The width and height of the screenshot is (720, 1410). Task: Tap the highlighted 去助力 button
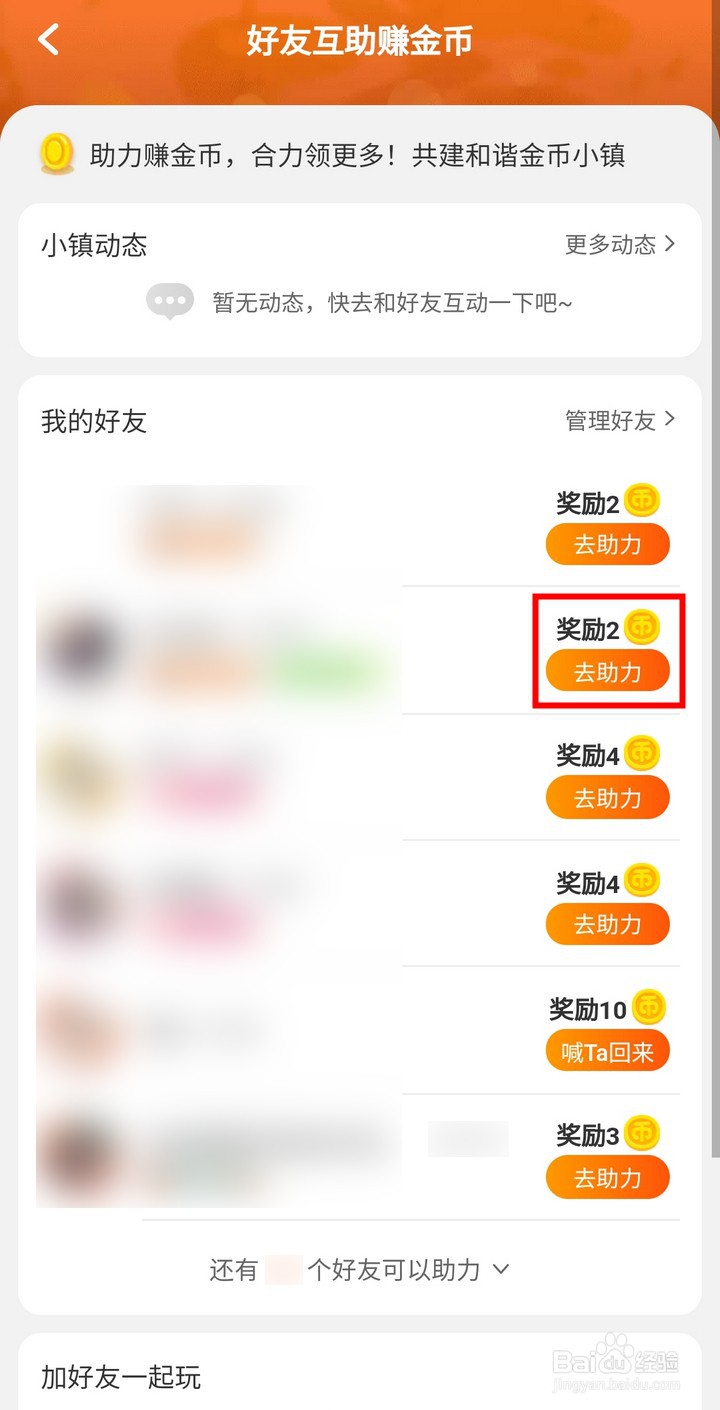(607, 671)
